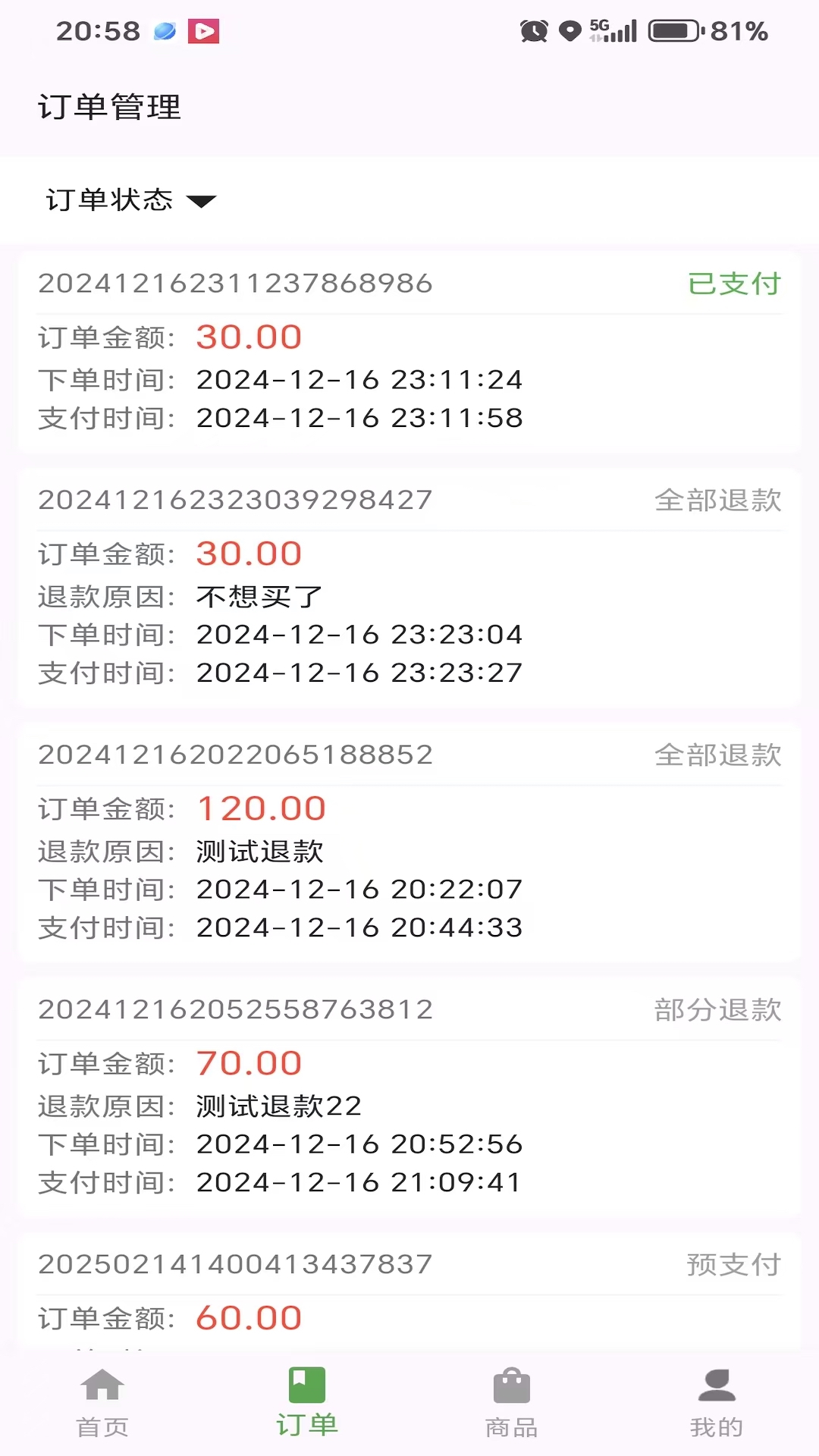Tap the battery indicator showing 81%
The height and width of the screenshot is (1456, 819).
(673, 30)
